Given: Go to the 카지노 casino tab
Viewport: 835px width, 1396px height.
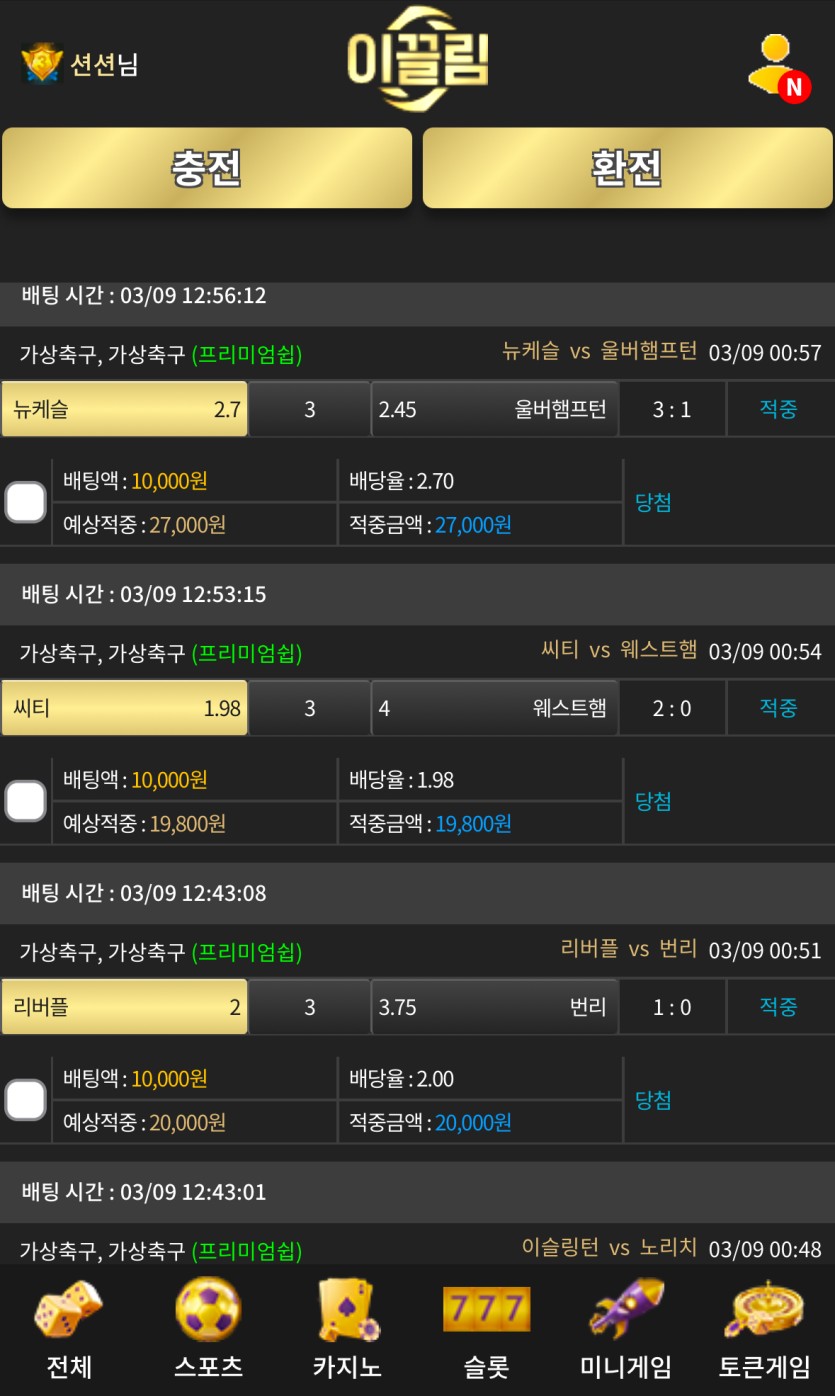Looking at the screenshot, I should click(x=347, y=1330).
